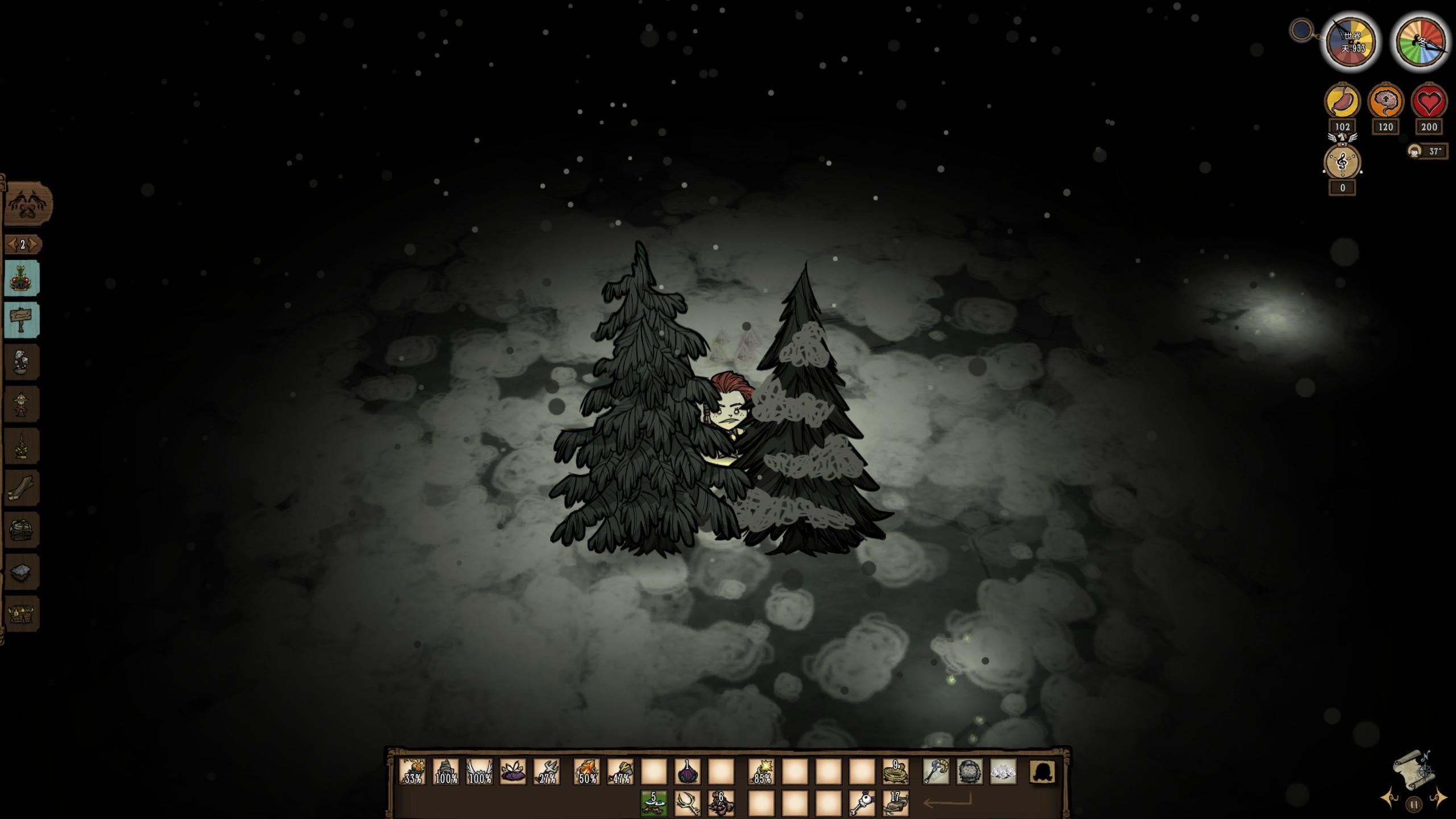Craft the pinned wooden sign recipe
The image size is (1456, 819).
click(22, 320)
